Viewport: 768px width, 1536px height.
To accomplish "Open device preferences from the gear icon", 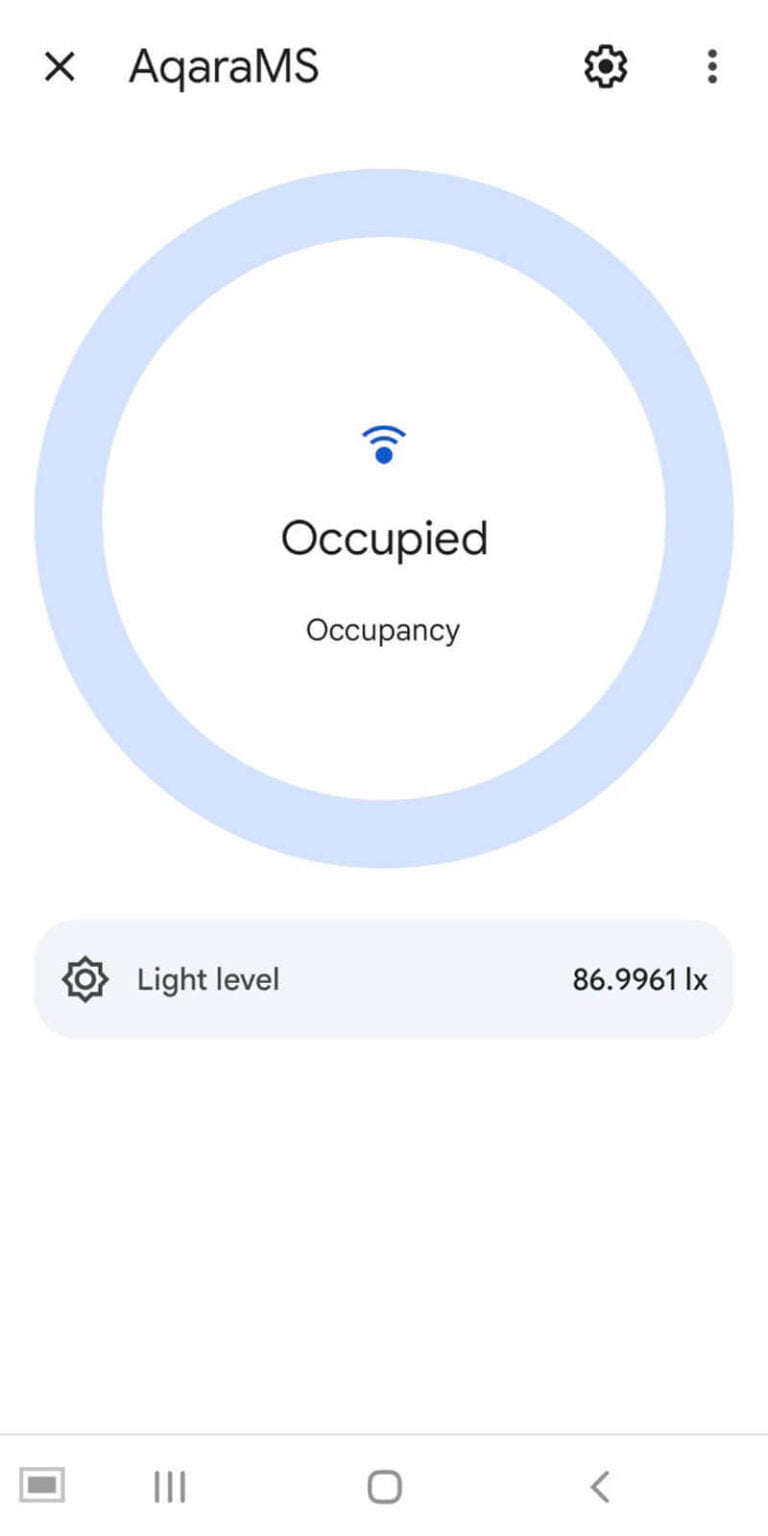I will (604, 67).
